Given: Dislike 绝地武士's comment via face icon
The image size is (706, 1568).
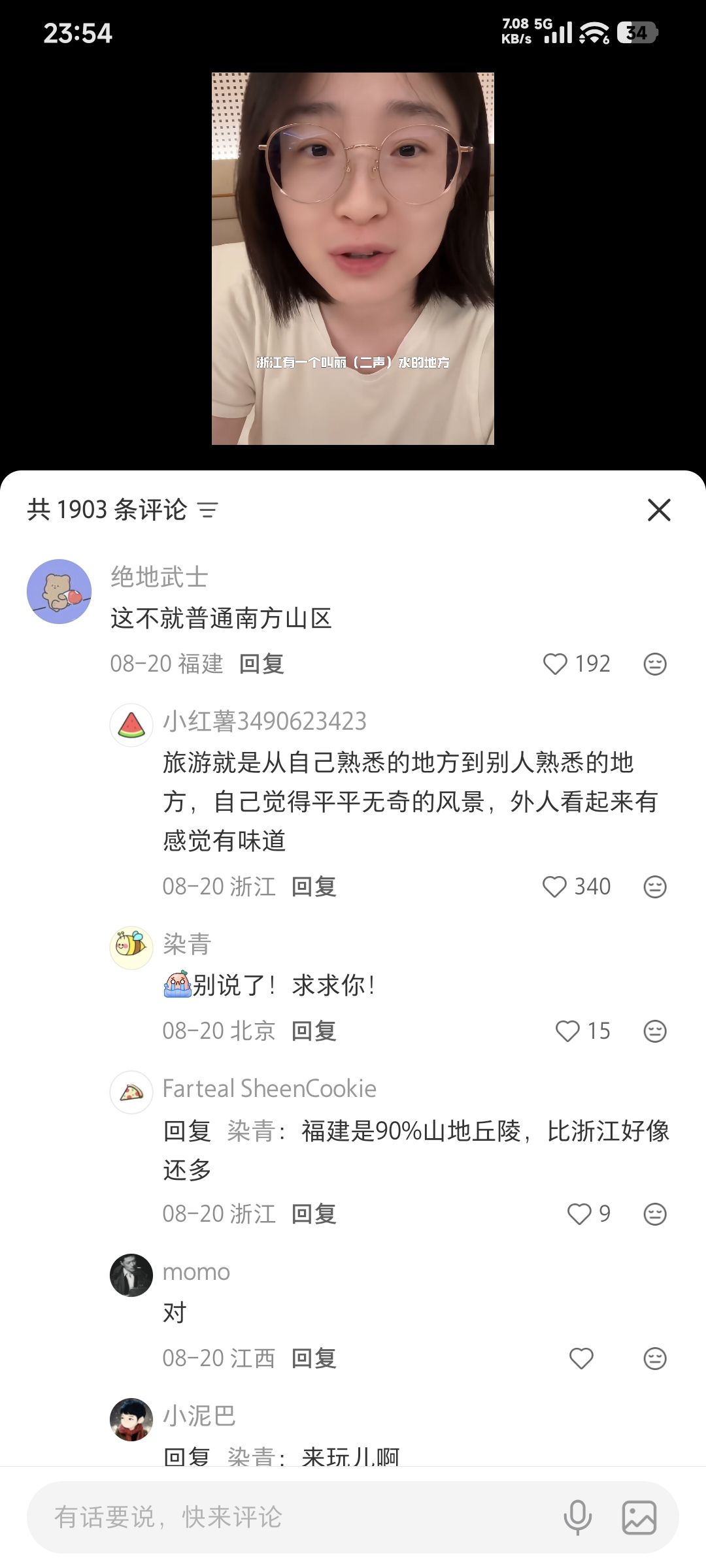Looking at the screenshot, I should coord(655,664).
